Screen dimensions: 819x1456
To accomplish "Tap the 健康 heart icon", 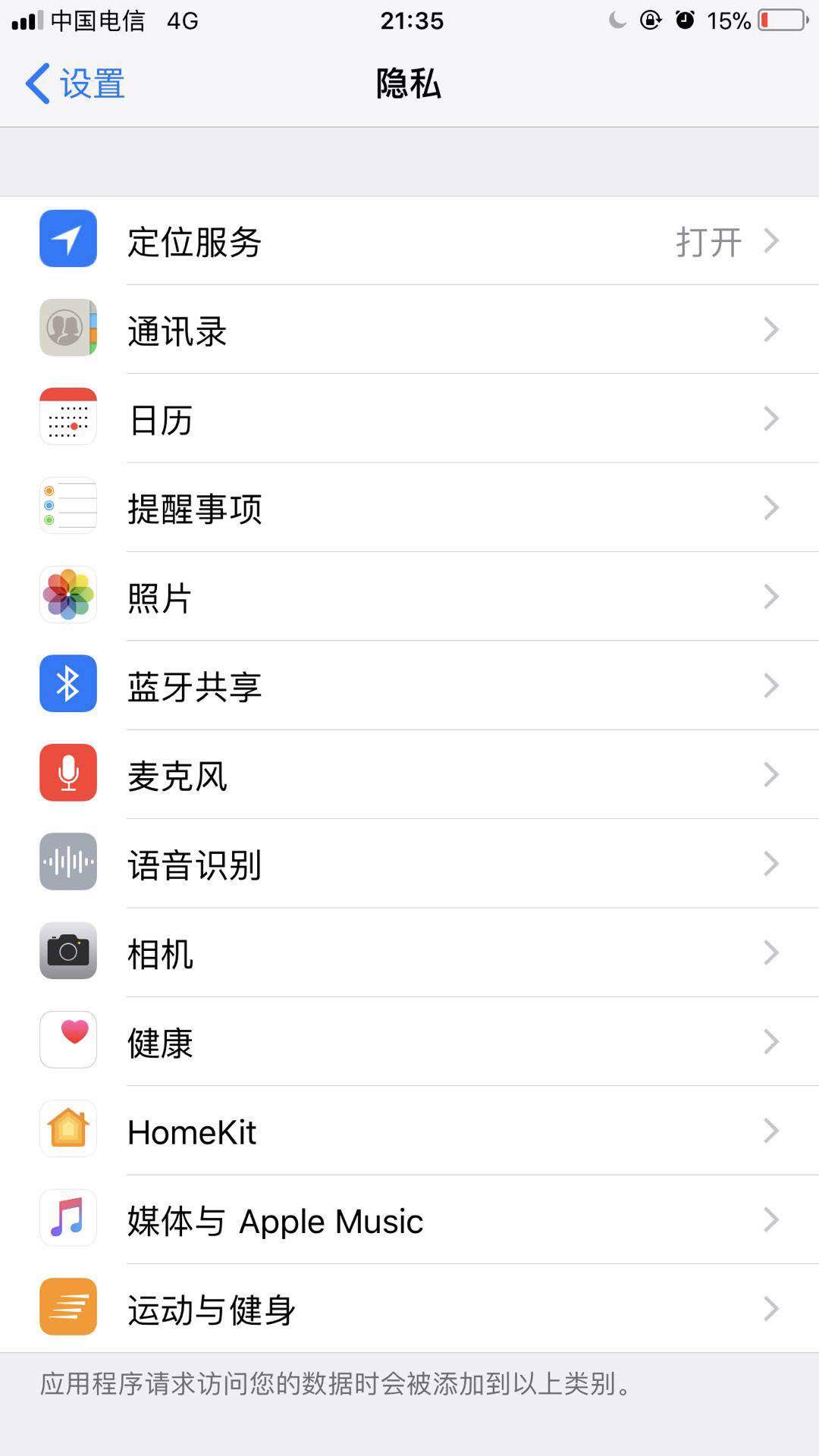I will click(67, 1040).
